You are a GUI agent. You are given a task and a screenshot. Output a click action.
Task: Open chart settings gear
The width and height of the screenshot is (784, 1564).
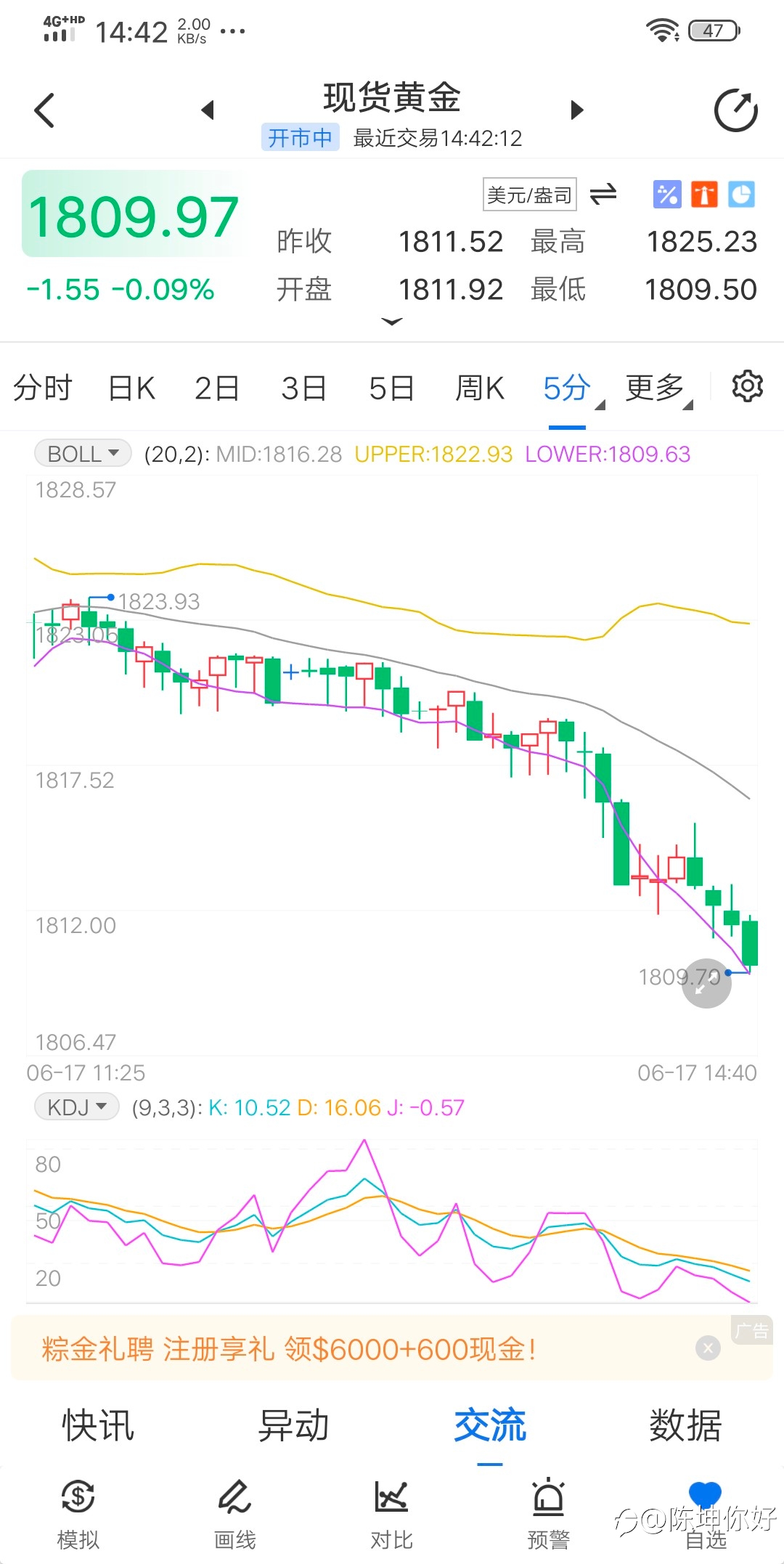coord(747,386)
